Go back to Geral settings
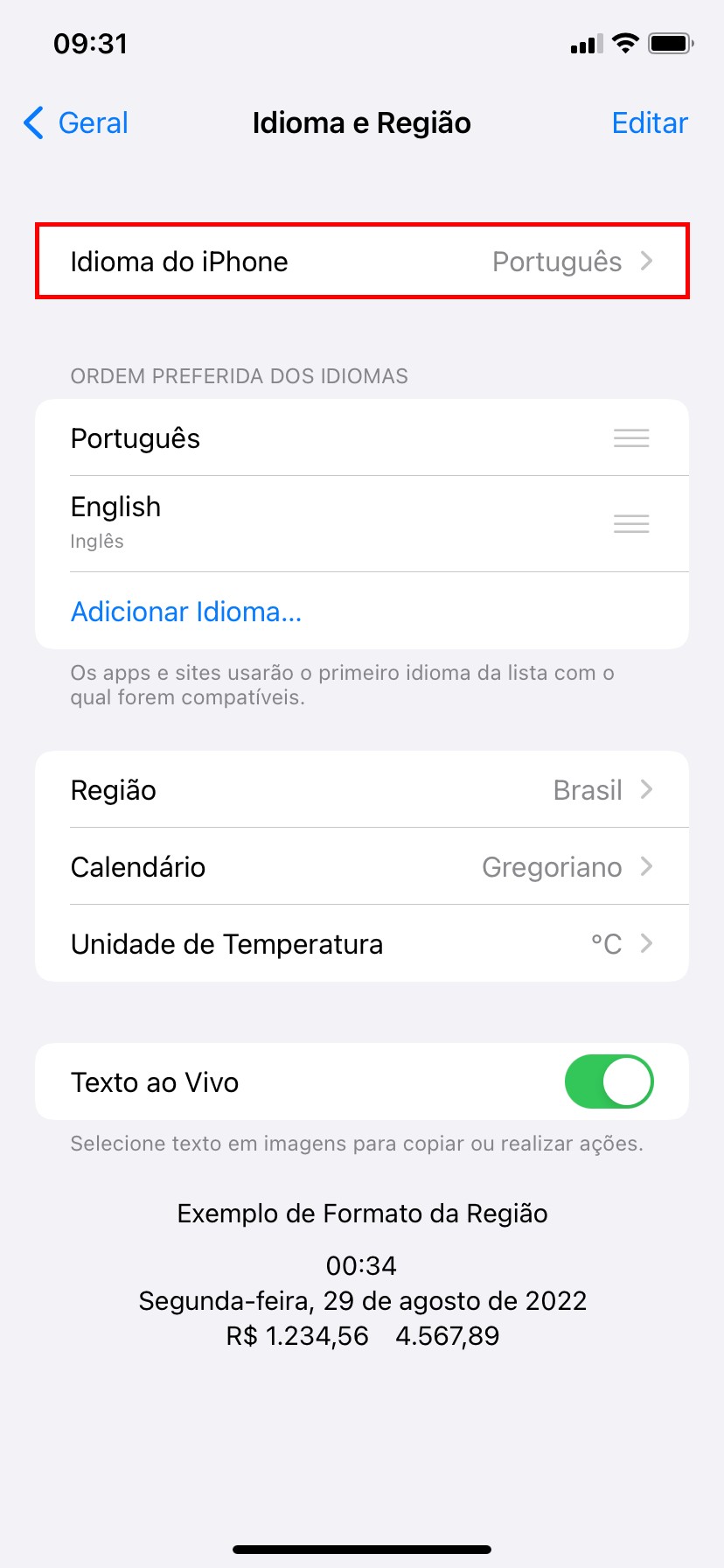The height and width of the screenshot is (1568, 724). [x=77, y=123]
